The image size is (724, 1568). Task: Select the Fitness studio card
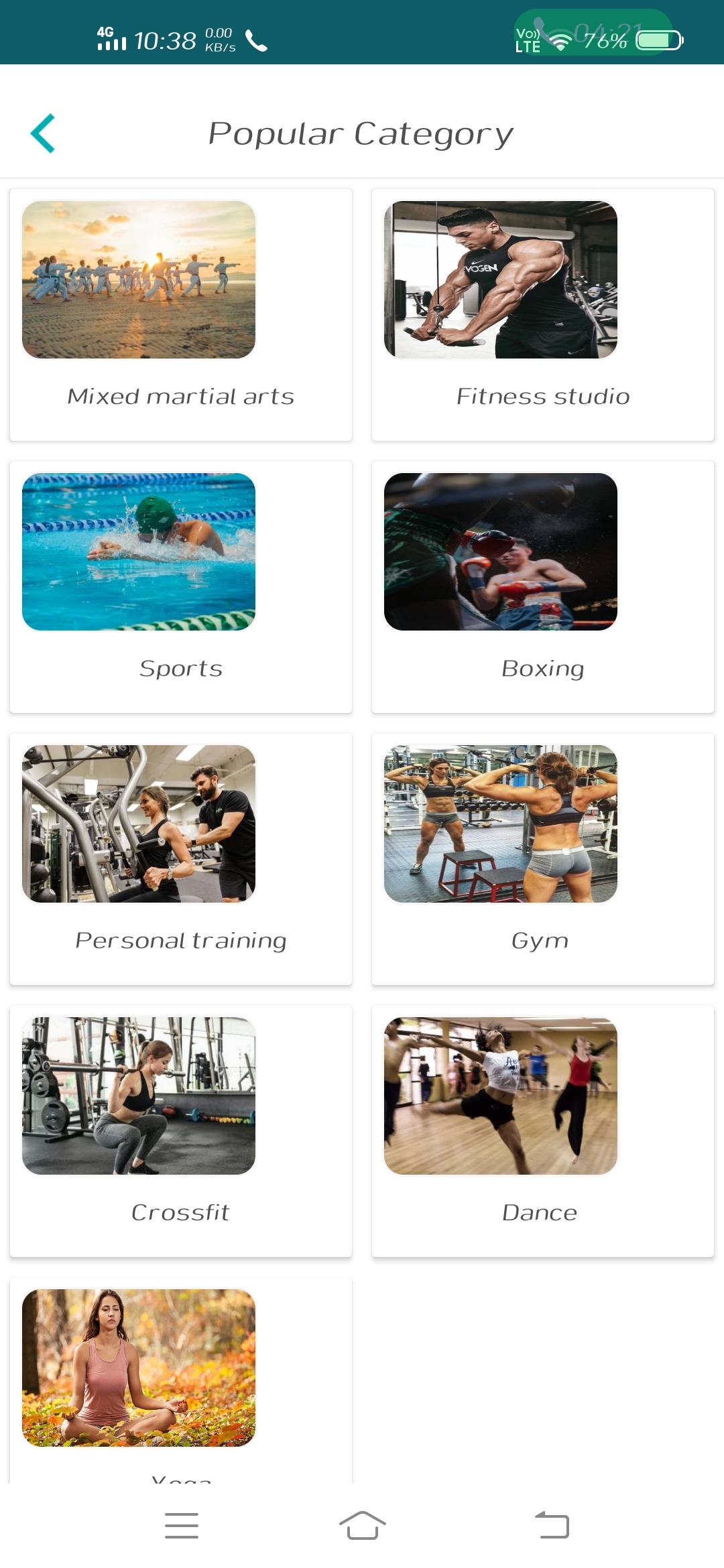[543, 315]
